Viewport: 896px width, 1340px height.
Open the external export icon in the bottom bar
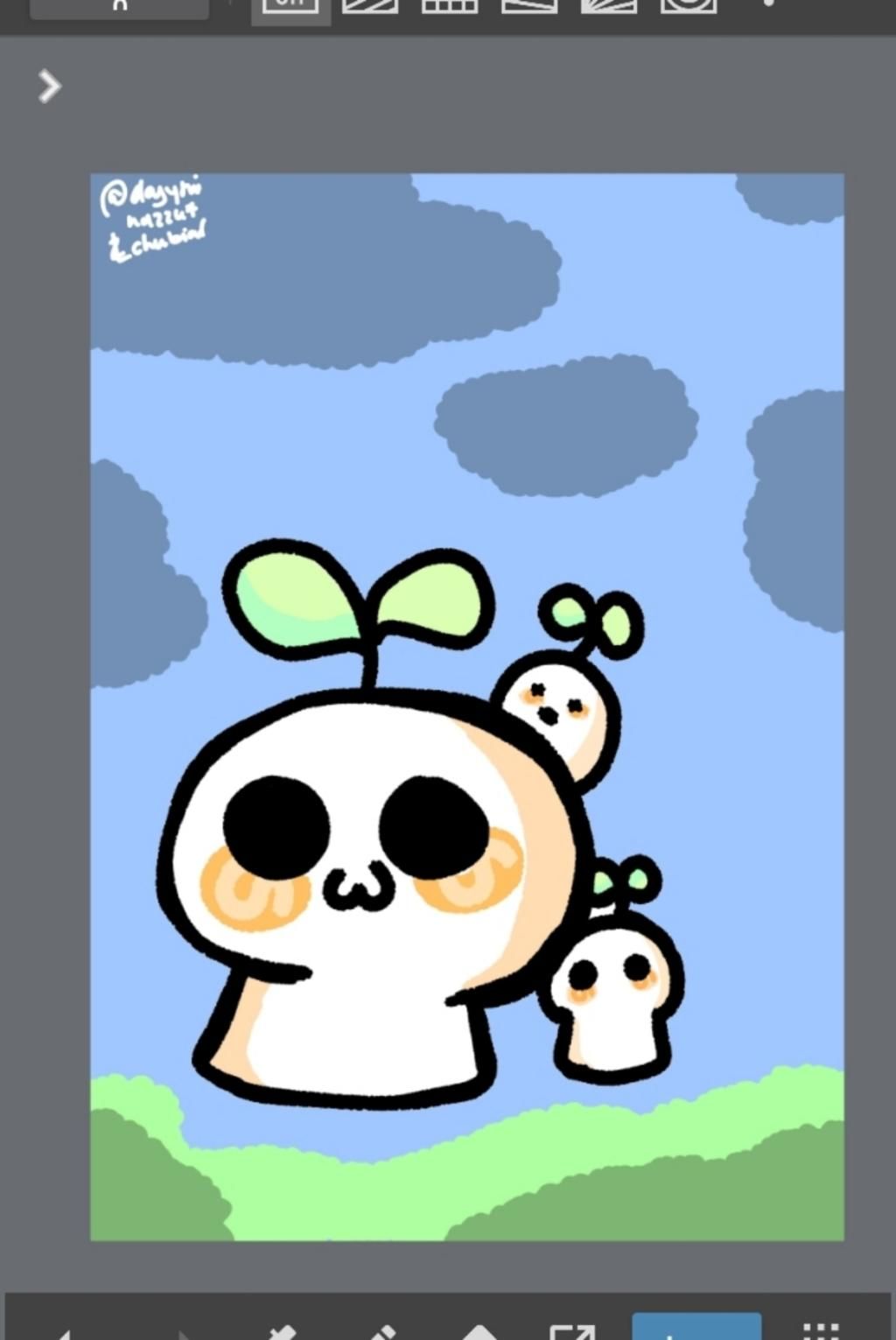(572, 1330)
